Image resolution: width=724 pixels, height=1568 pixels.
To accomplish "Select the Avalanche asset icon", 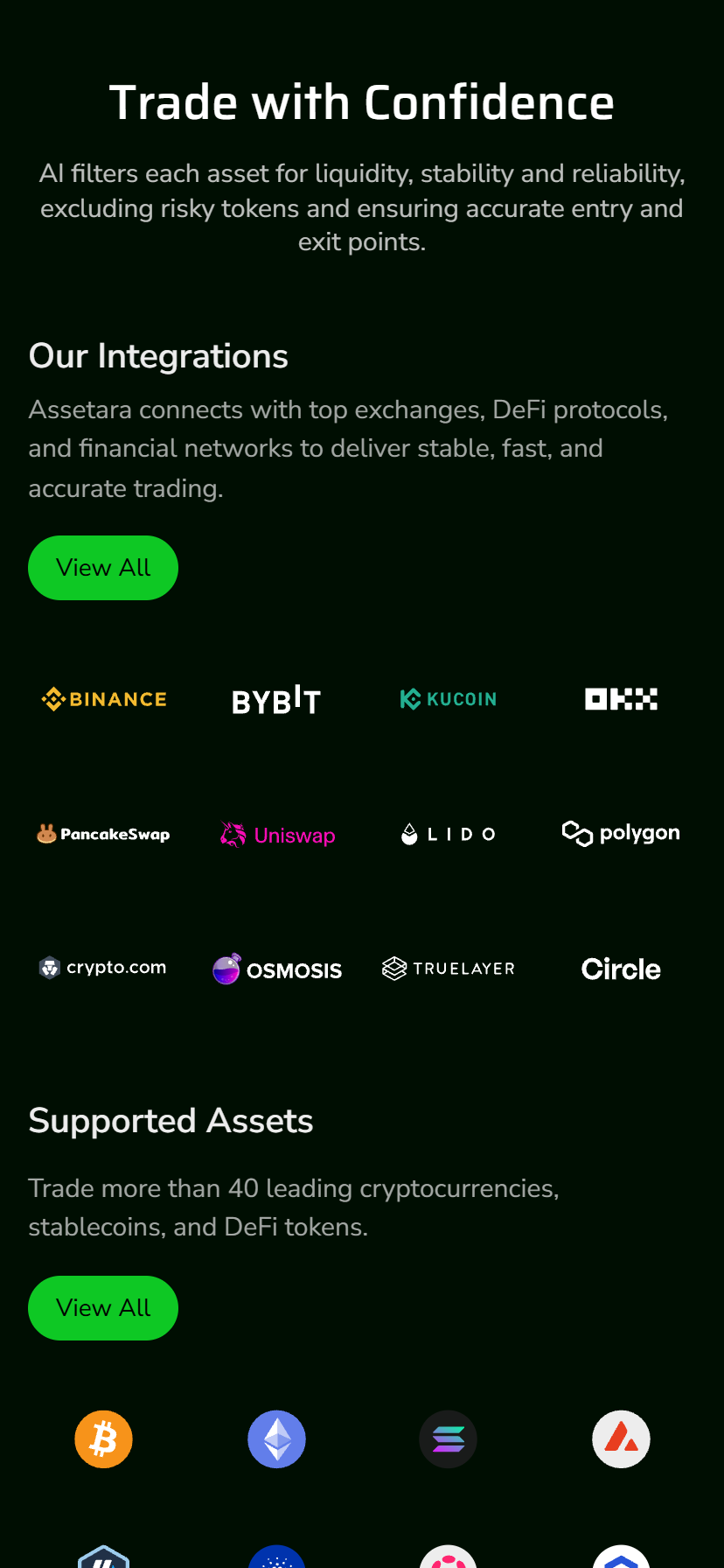I will pos(621,1438).
